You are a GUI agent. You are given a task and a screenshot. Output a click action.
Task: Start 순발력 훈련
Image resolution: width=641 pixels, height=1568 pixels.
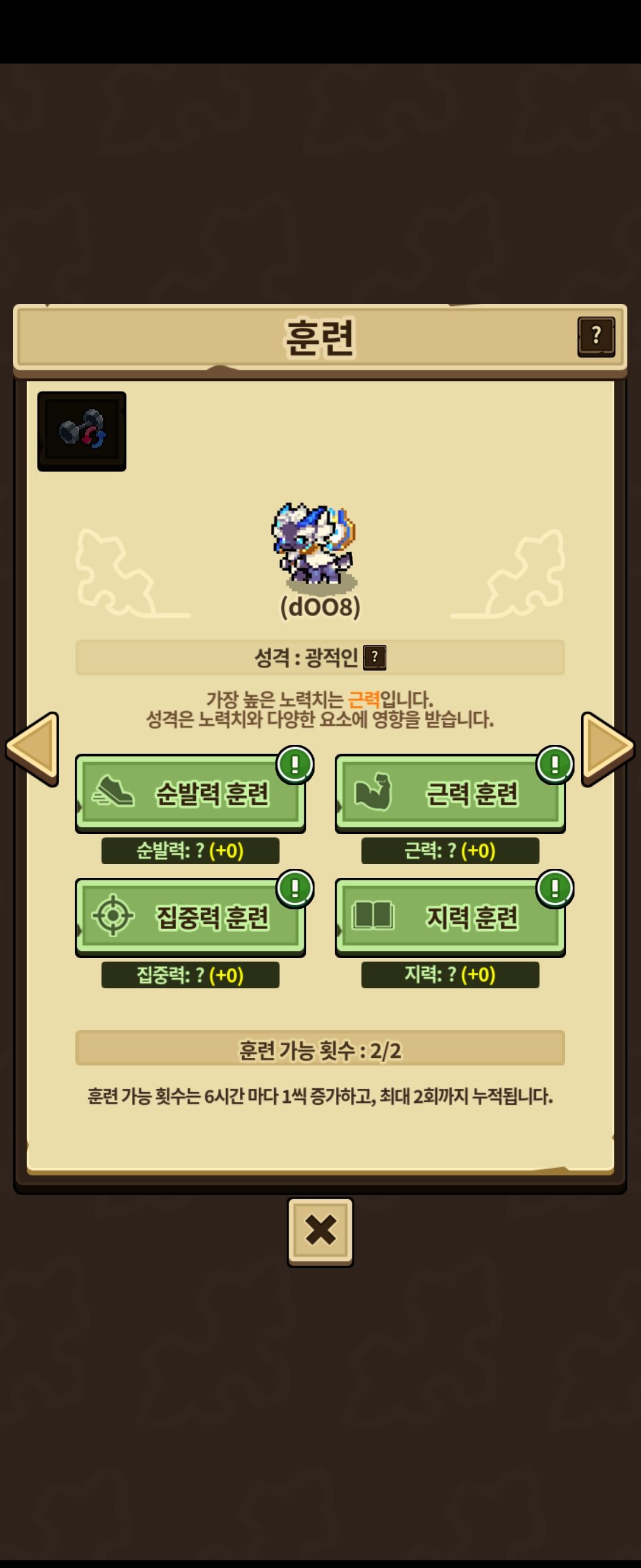point(191,793)
